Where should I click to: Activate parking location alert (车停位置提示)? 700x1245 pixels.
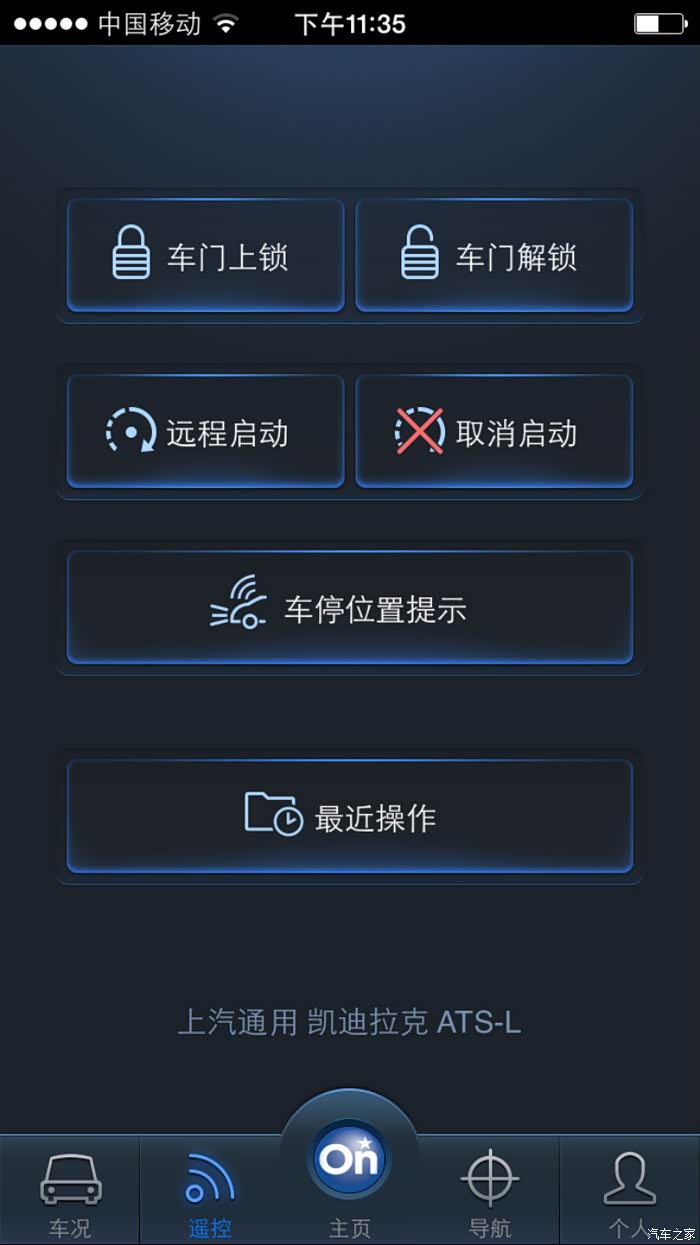coord(349,608)
